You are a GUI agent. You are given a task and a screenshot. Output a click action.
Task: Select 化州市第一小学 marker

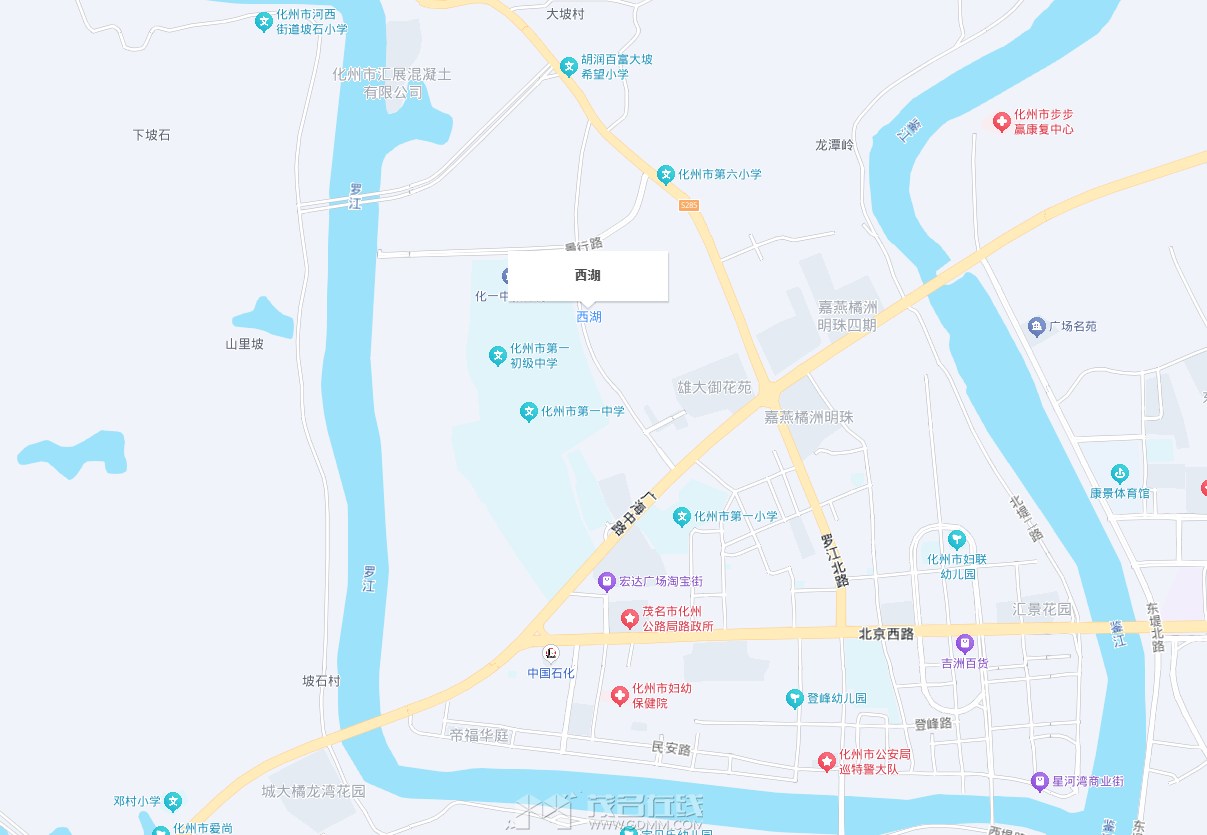pos(682,517)
